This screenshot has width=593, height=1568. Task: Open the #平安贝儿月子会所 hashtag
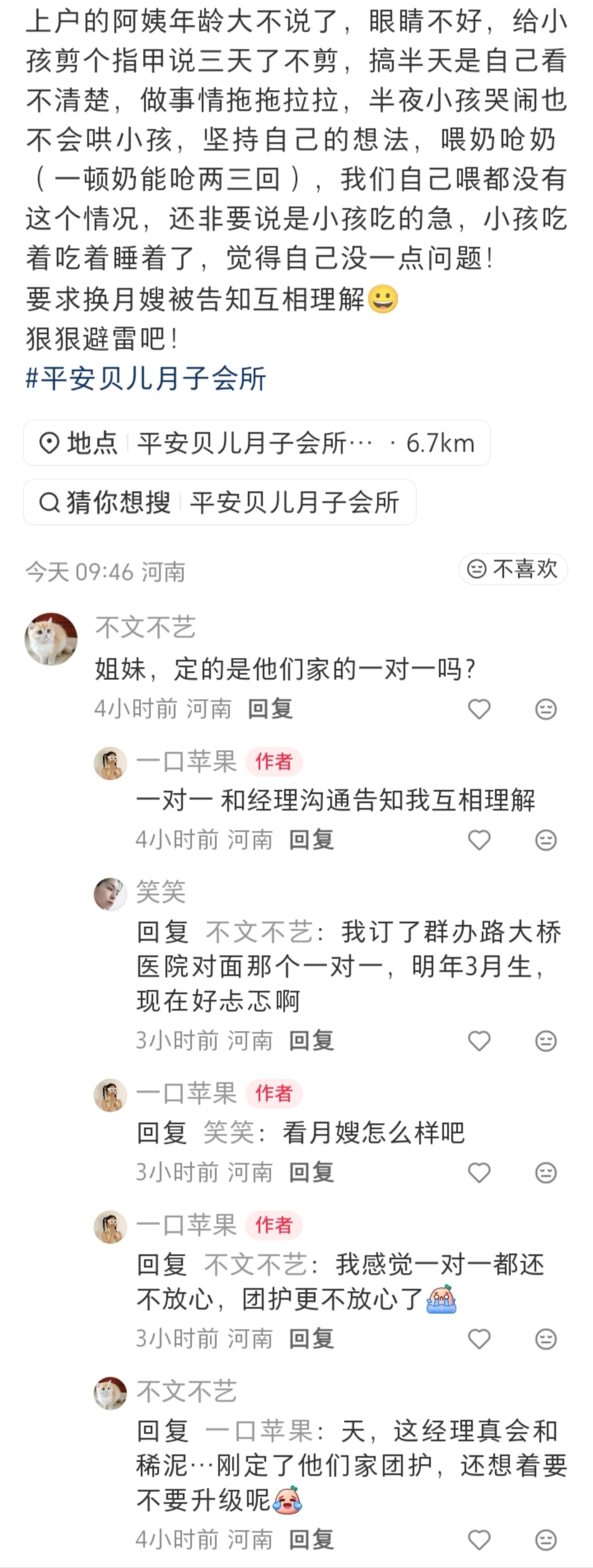click(x=146, y=379)
